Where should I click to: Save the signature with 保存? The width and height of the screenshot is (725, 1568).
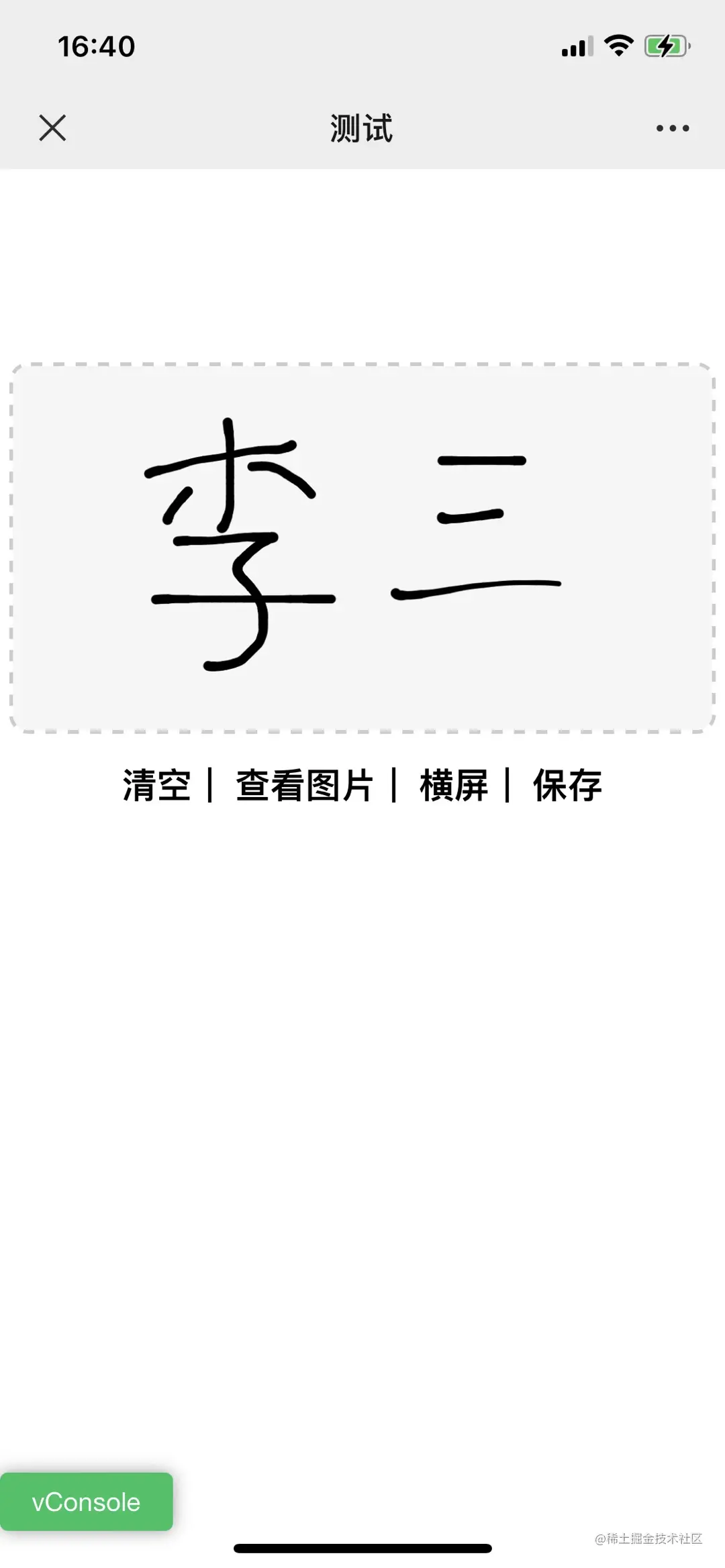[x=567, y=785]
